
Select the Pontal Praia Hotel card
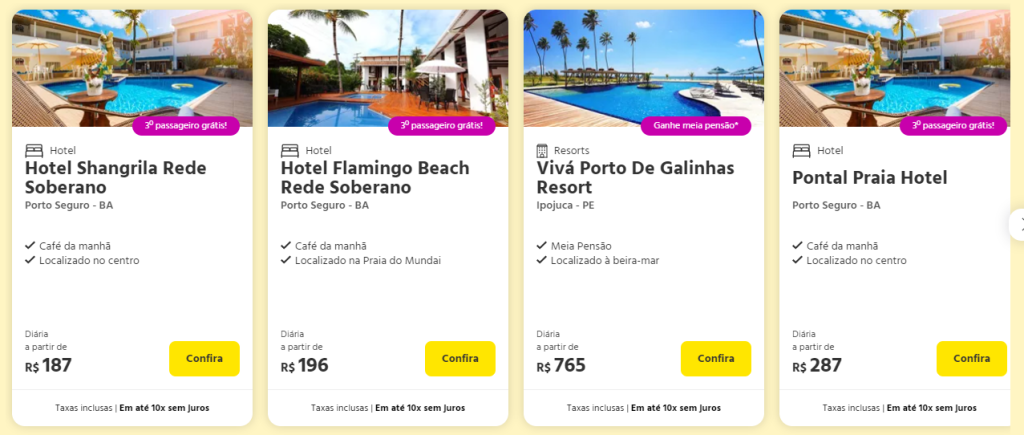click(x=869, y=178)
